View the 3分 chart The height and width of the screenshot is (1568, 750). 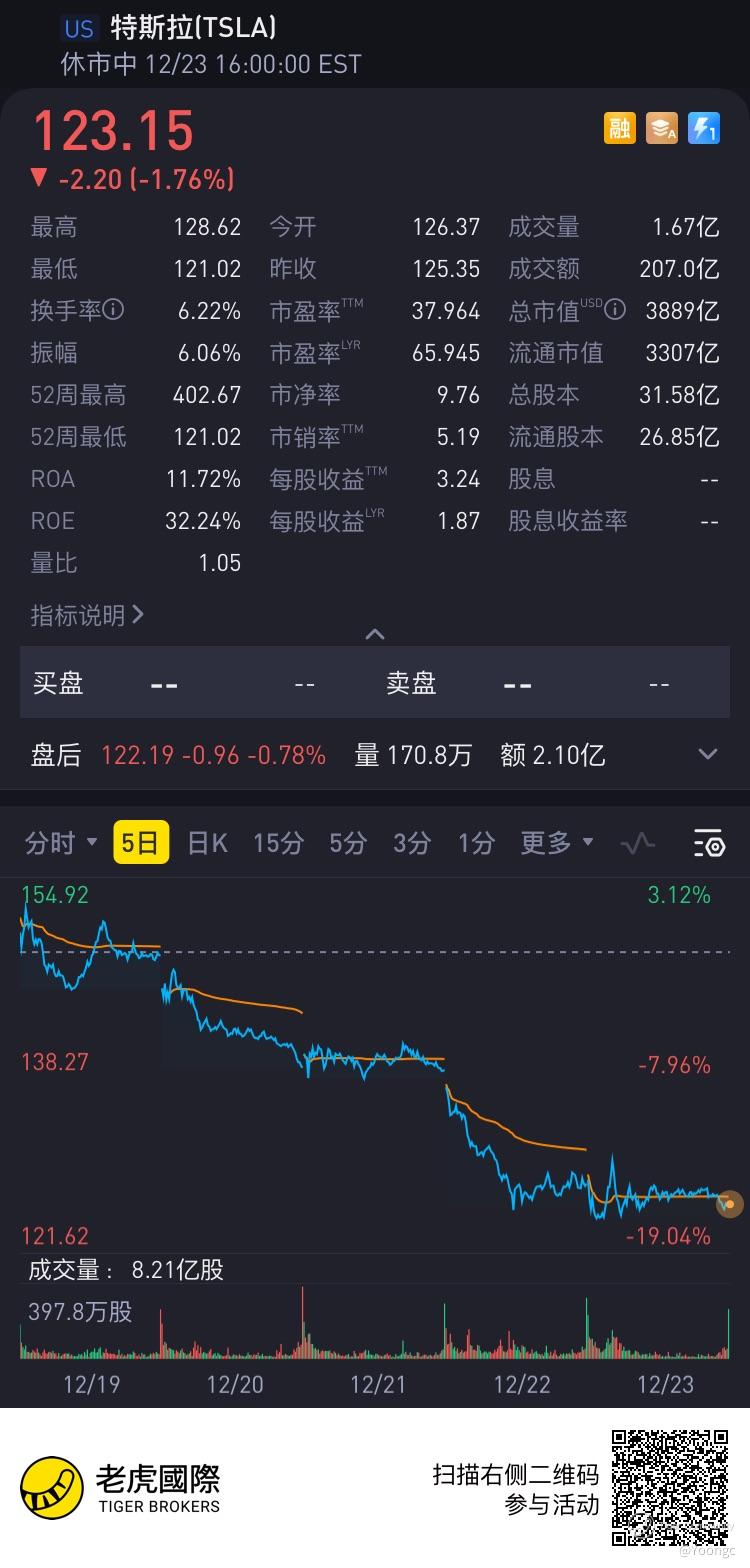[411, 843]
